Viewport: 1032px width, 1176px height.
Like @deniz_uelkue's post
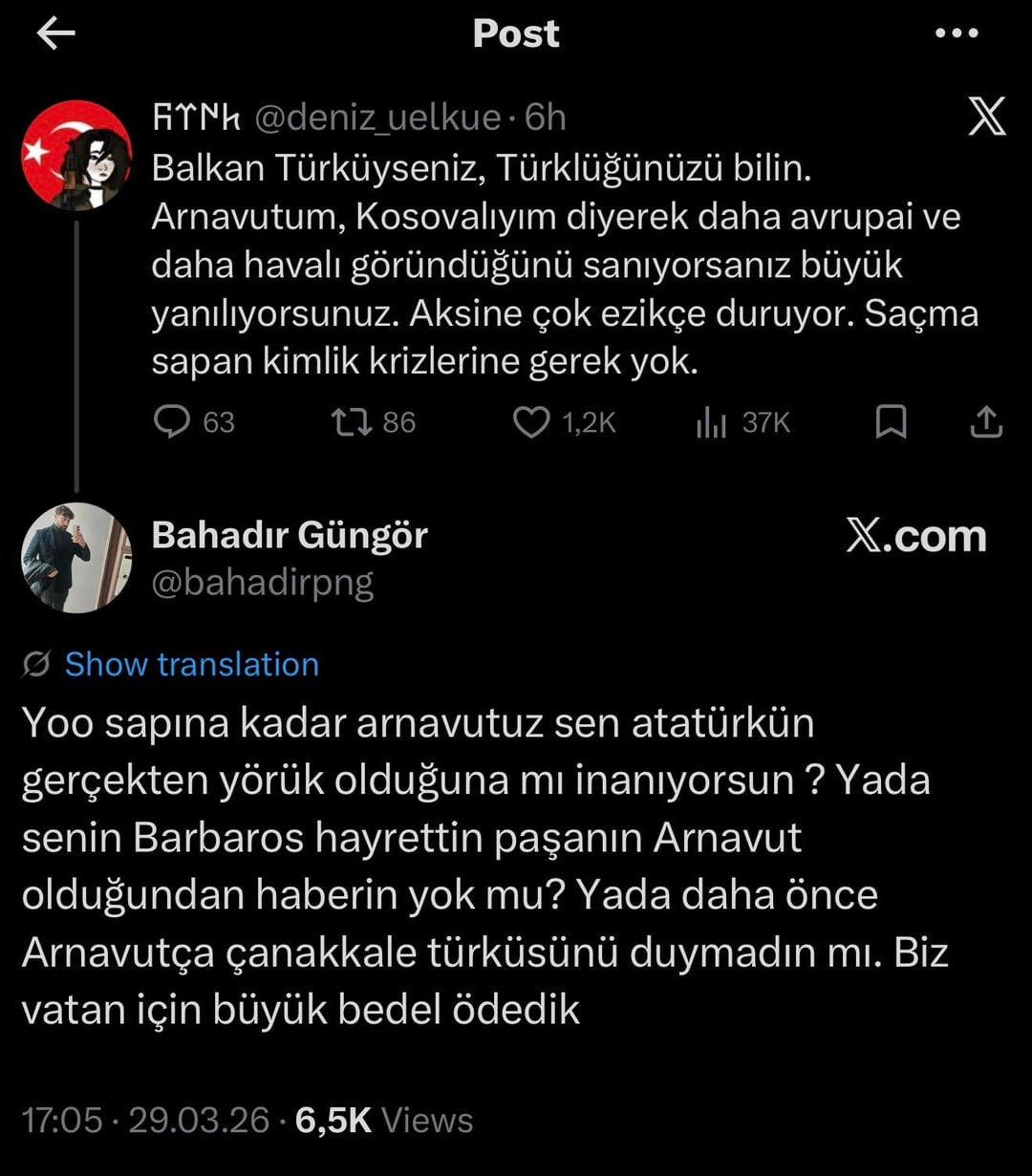point(531,421)
